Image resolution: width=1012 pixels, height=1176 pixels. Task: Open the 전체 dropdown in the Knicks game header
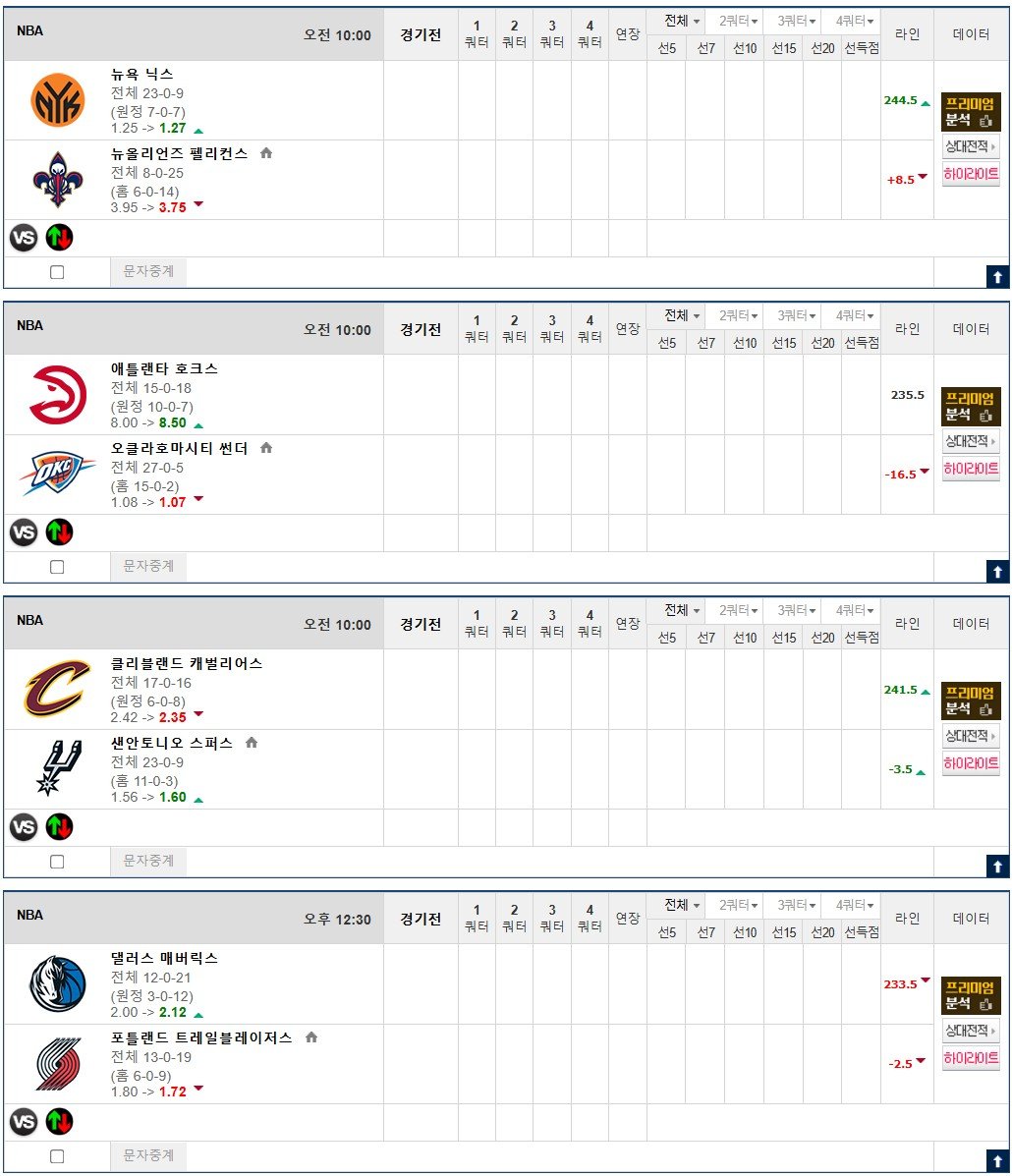pyautogui.click(x=683, y=21)
